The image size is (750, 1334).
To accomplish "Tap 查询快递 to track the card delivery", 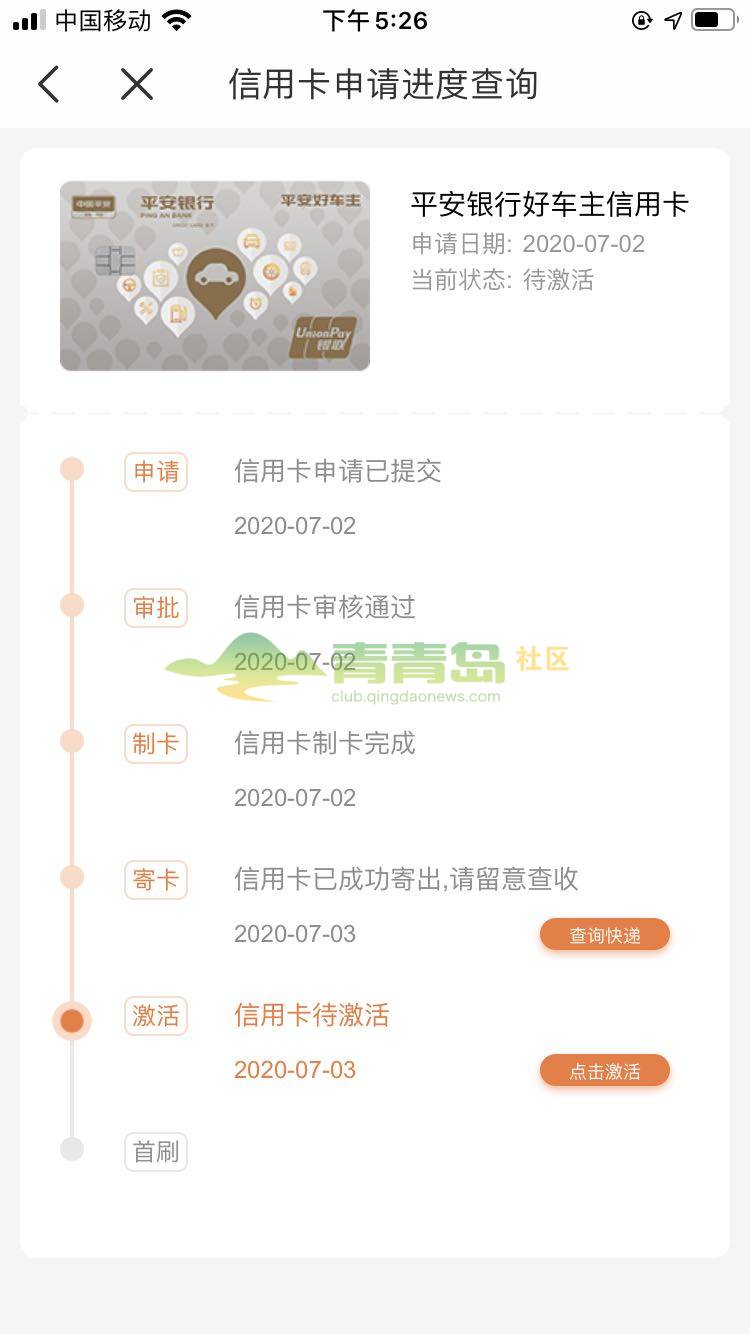I will [604, 935].
